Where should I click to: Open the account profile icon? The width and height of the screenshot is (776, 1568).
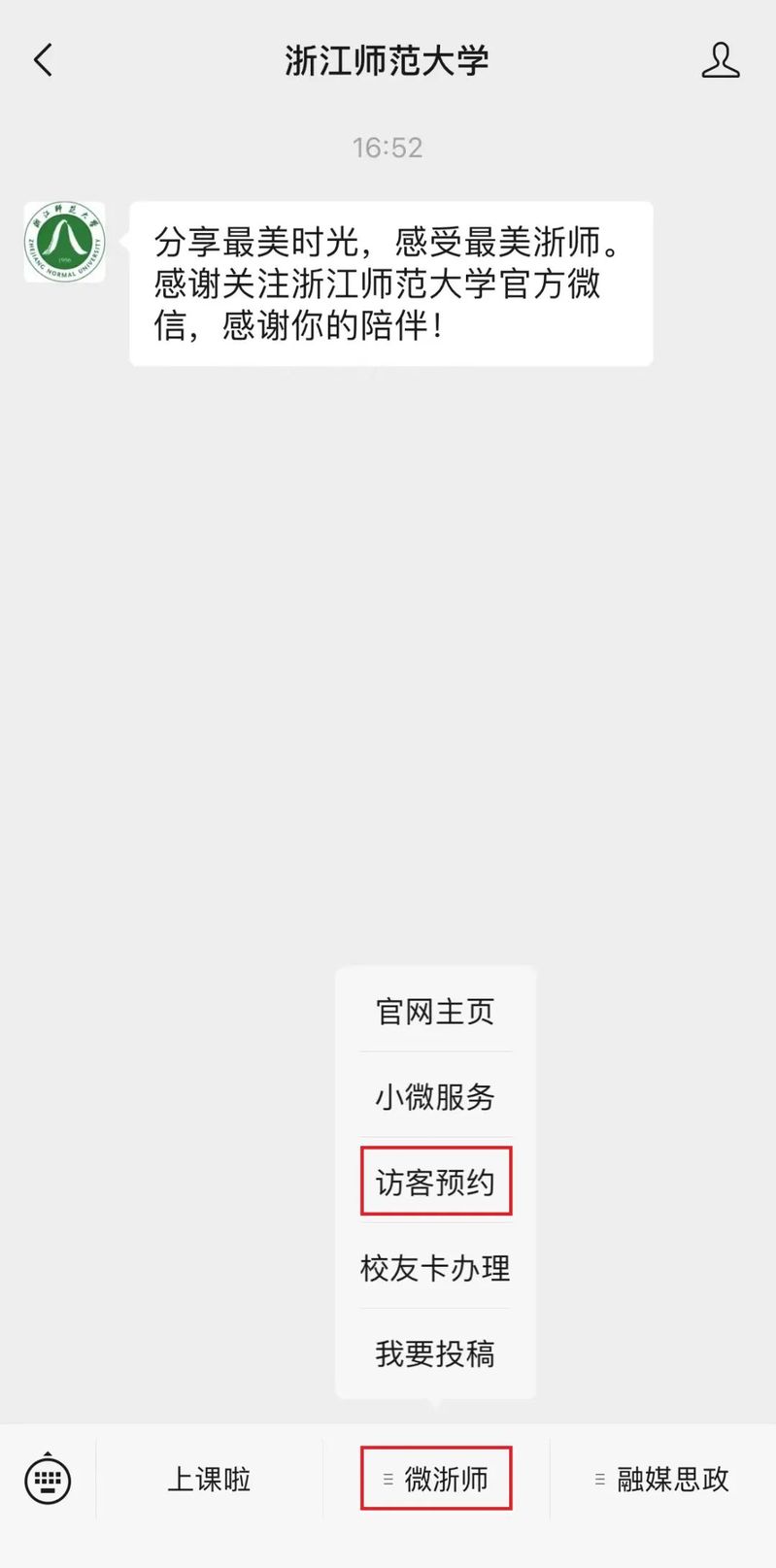(x=720, y=60)
